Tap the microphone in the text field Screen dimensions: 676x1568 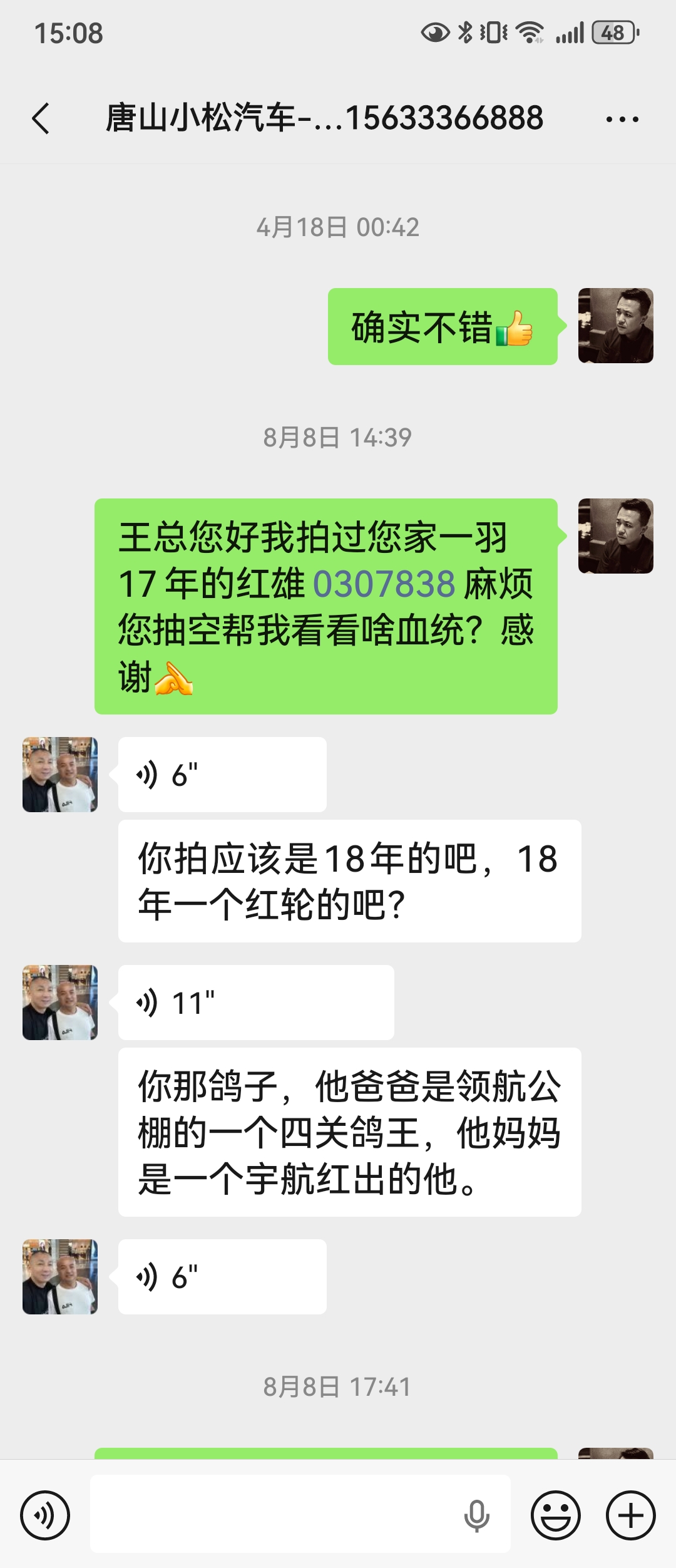(476, 1515)
